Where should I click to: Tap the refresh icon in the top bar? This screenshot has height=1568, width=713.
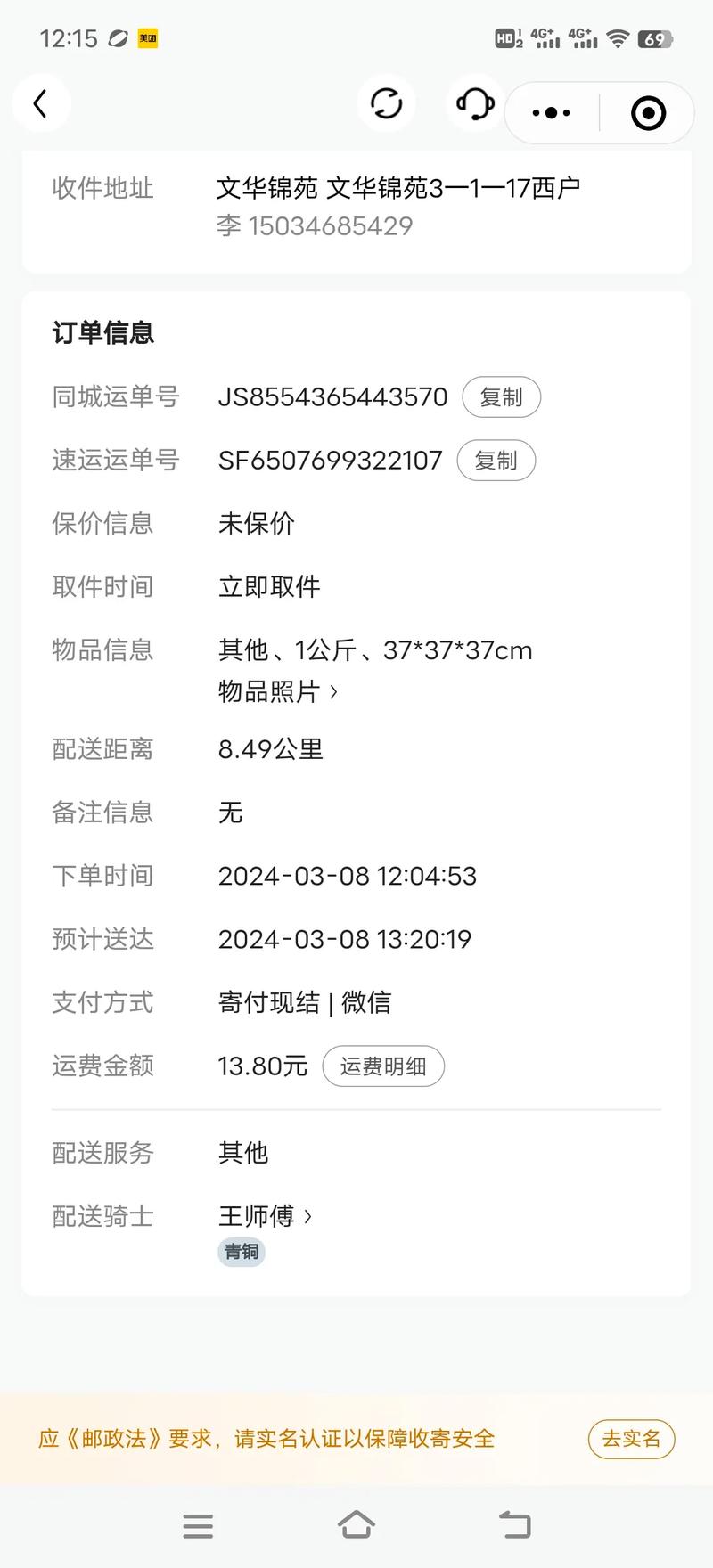point(385,102)
